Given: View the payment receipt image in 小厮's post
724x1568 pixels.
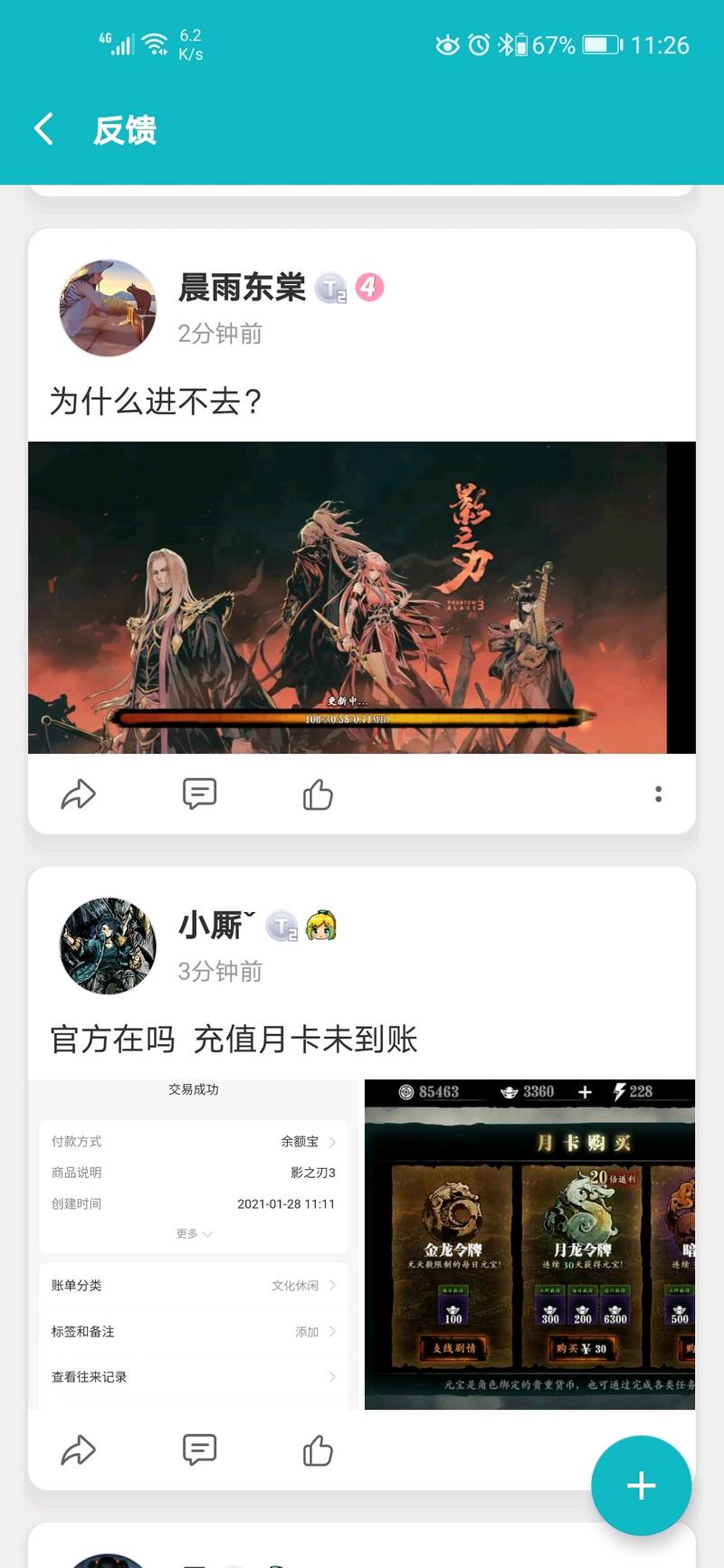Looking at the screenshot, I should [194, 1244].
